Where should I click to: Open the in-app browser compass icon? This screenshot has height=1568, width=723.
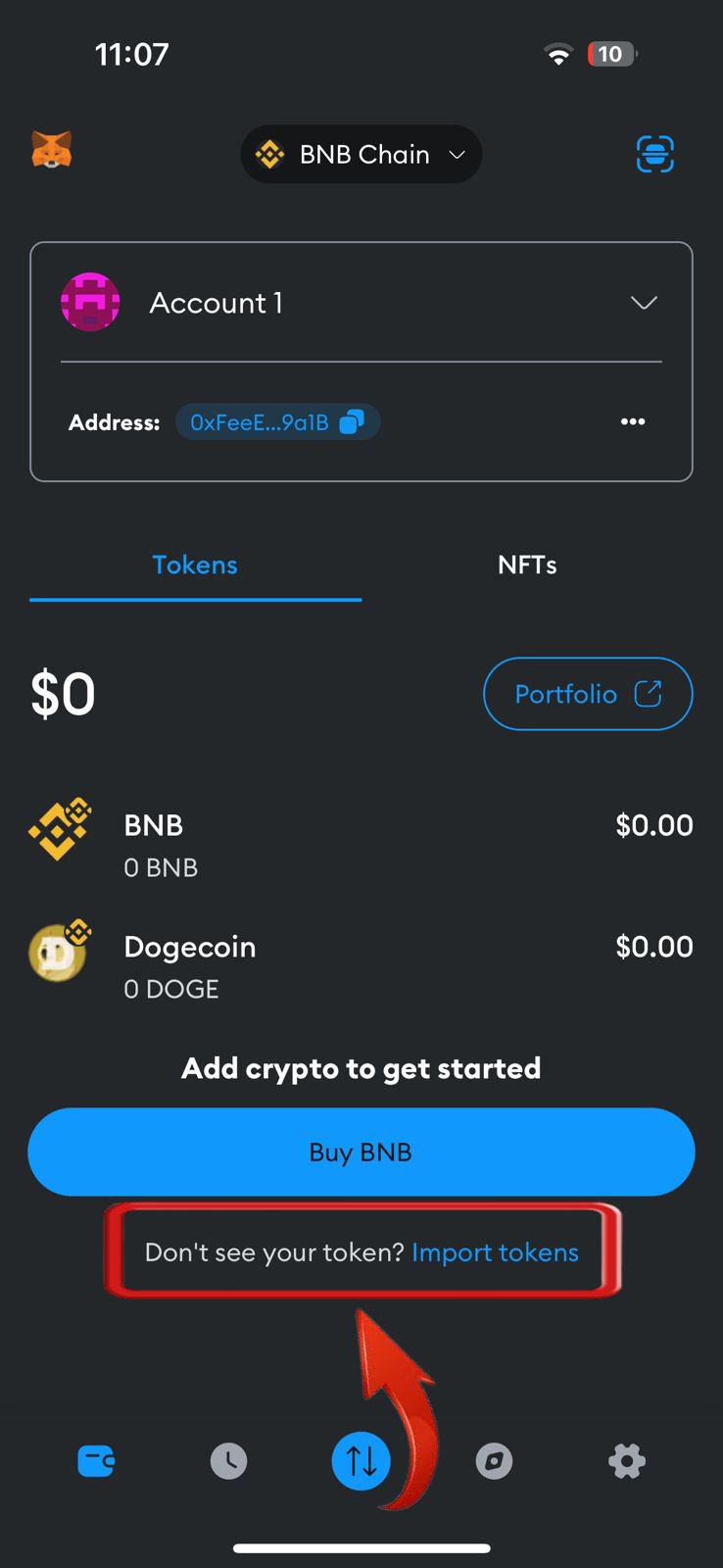494,1460
